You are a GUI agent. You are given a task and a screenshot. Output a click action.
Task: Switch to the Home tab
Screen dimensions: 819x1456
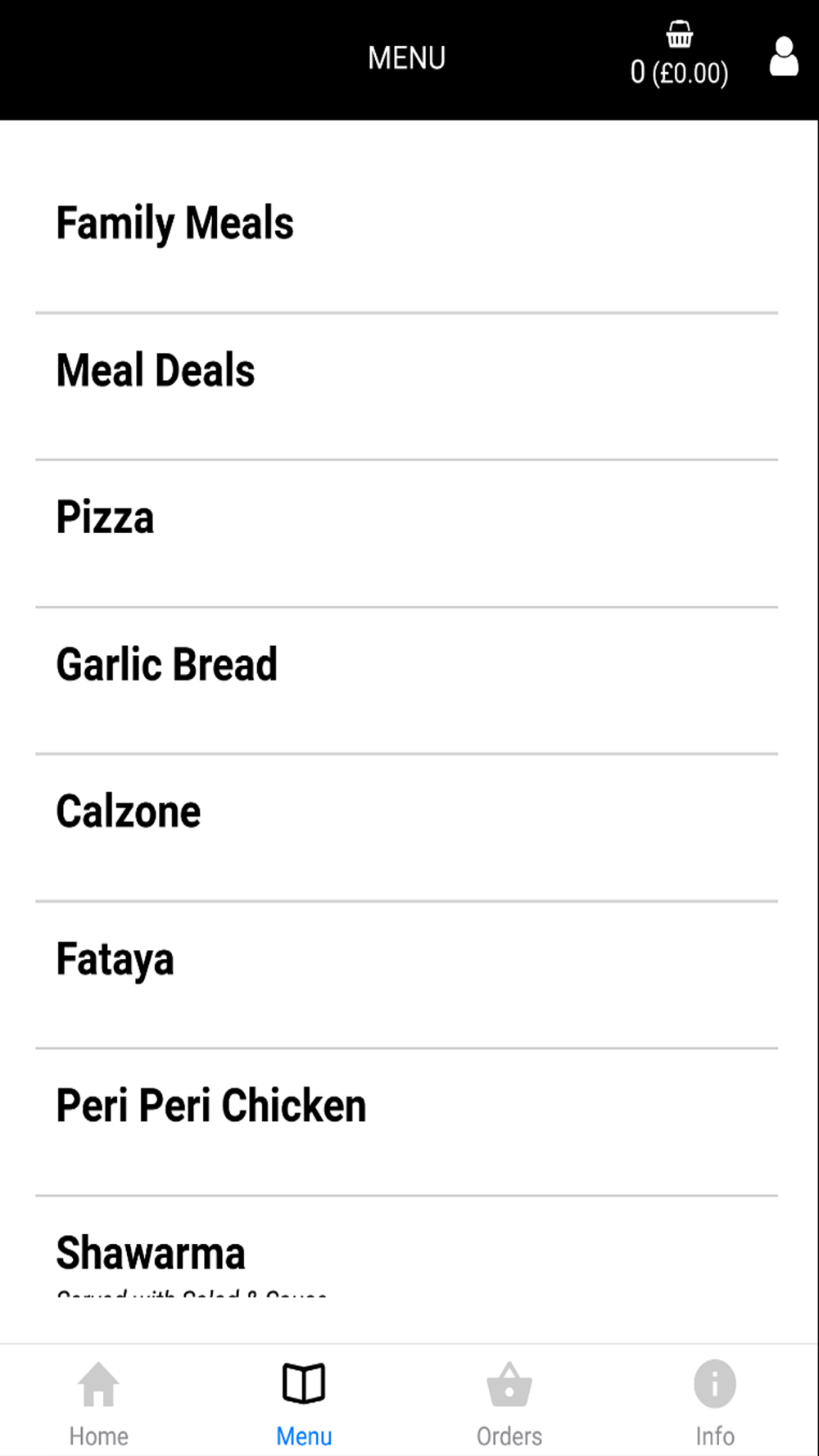pyautogui.click(x=99, y=1404)
